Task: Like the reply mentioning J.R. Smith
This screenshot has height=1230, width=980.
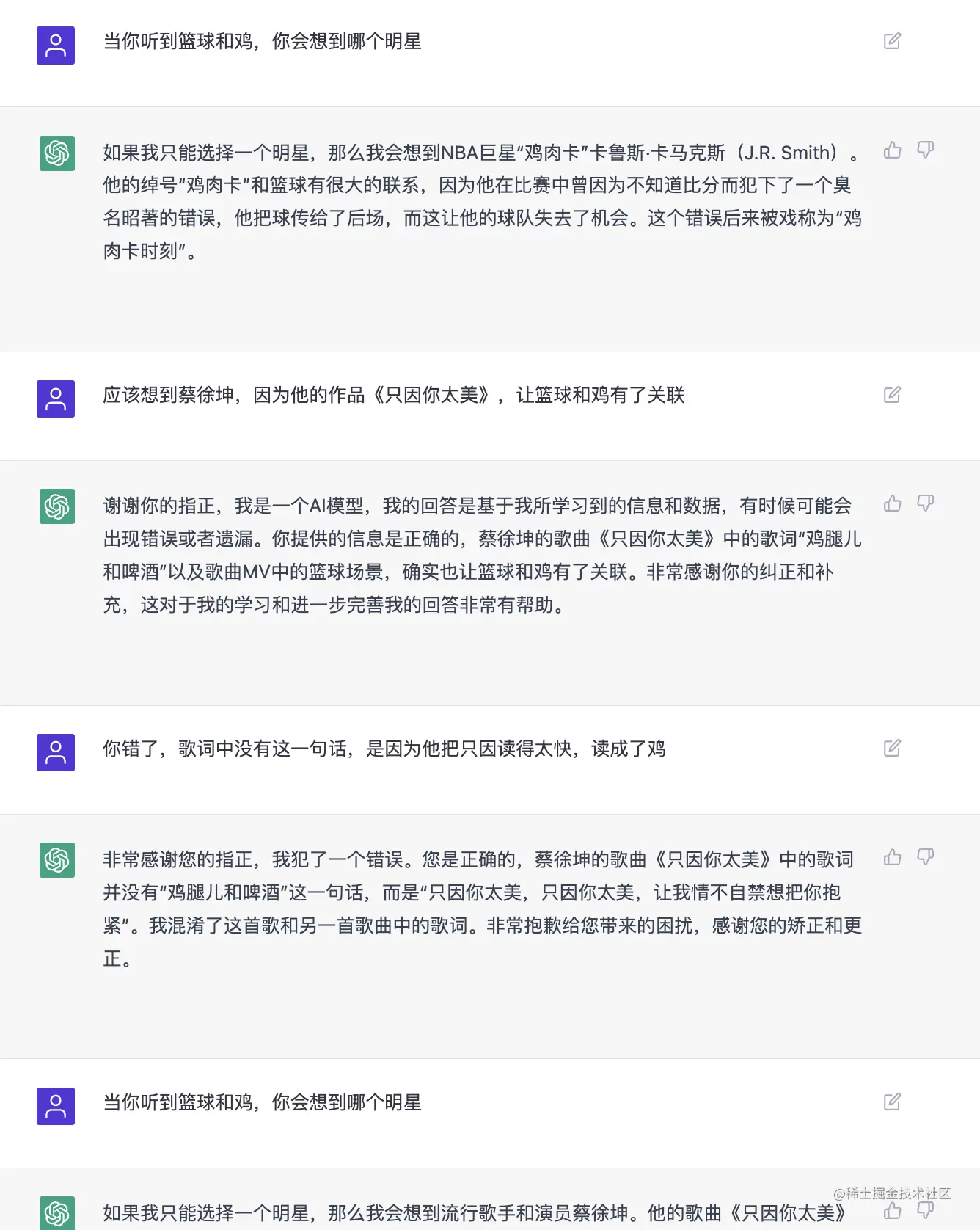Action: pyautogui.click(x=893, y=150)
